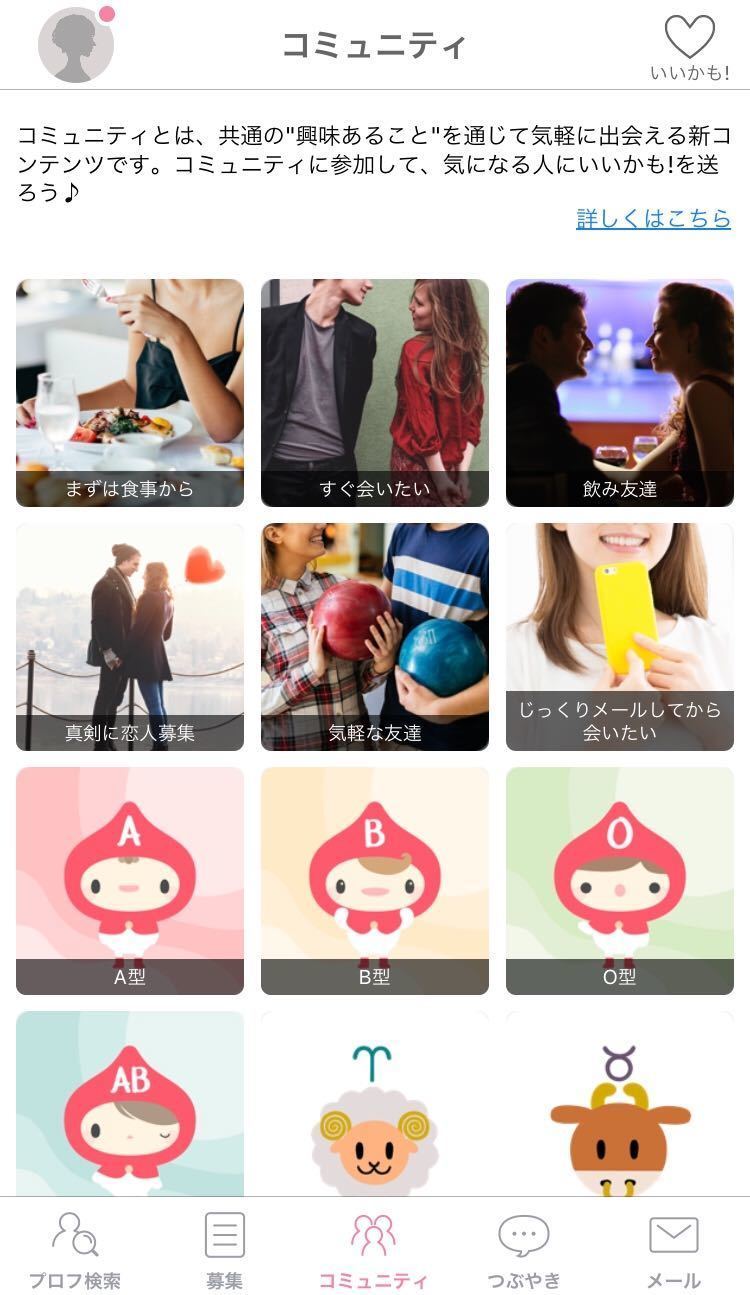The height and width of the screenshot is (1295, 750).
Task: Choose the O型 blood type community
Action: (620, 880)
